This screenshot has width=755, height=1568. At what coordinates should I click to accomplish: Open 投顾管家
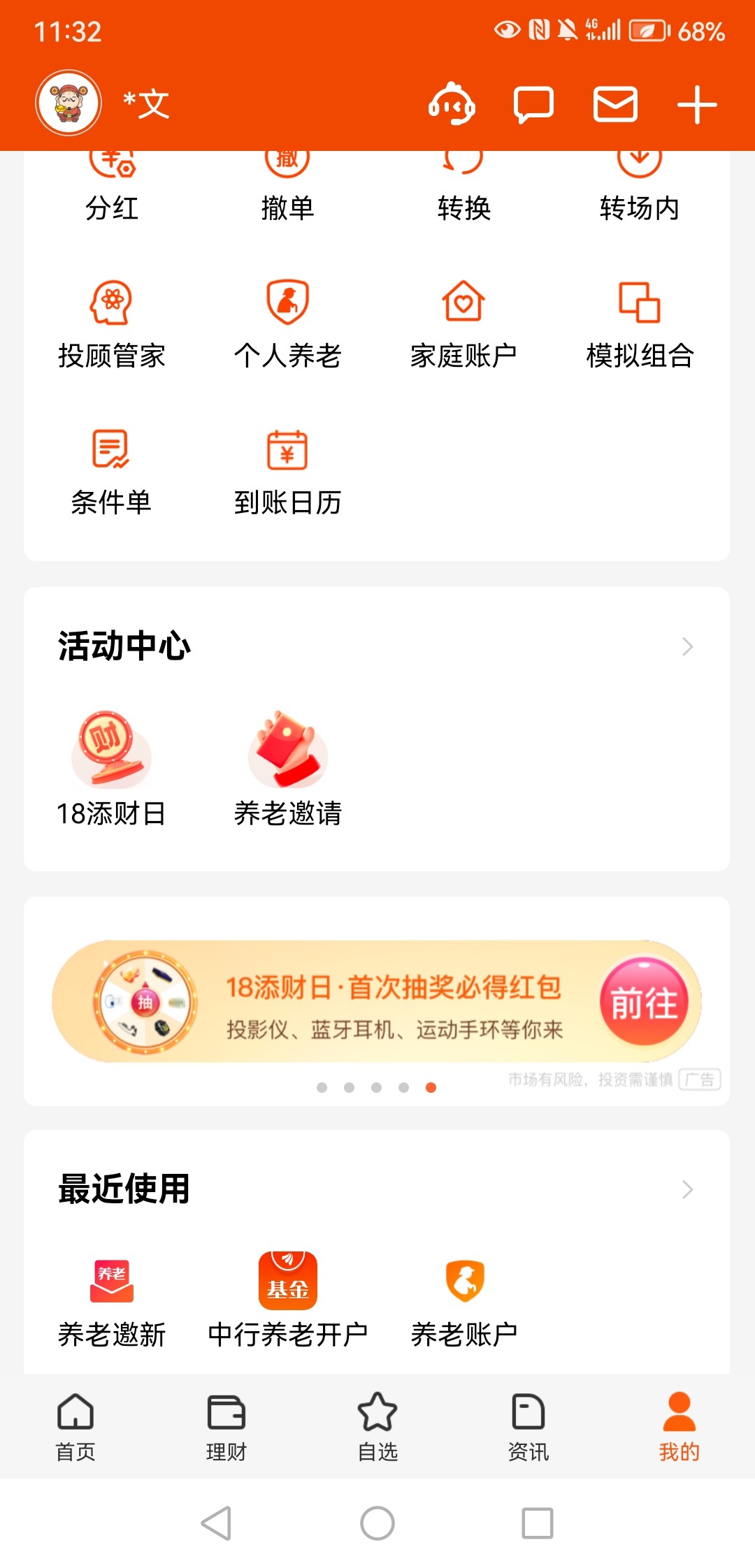tap(111, 325)
